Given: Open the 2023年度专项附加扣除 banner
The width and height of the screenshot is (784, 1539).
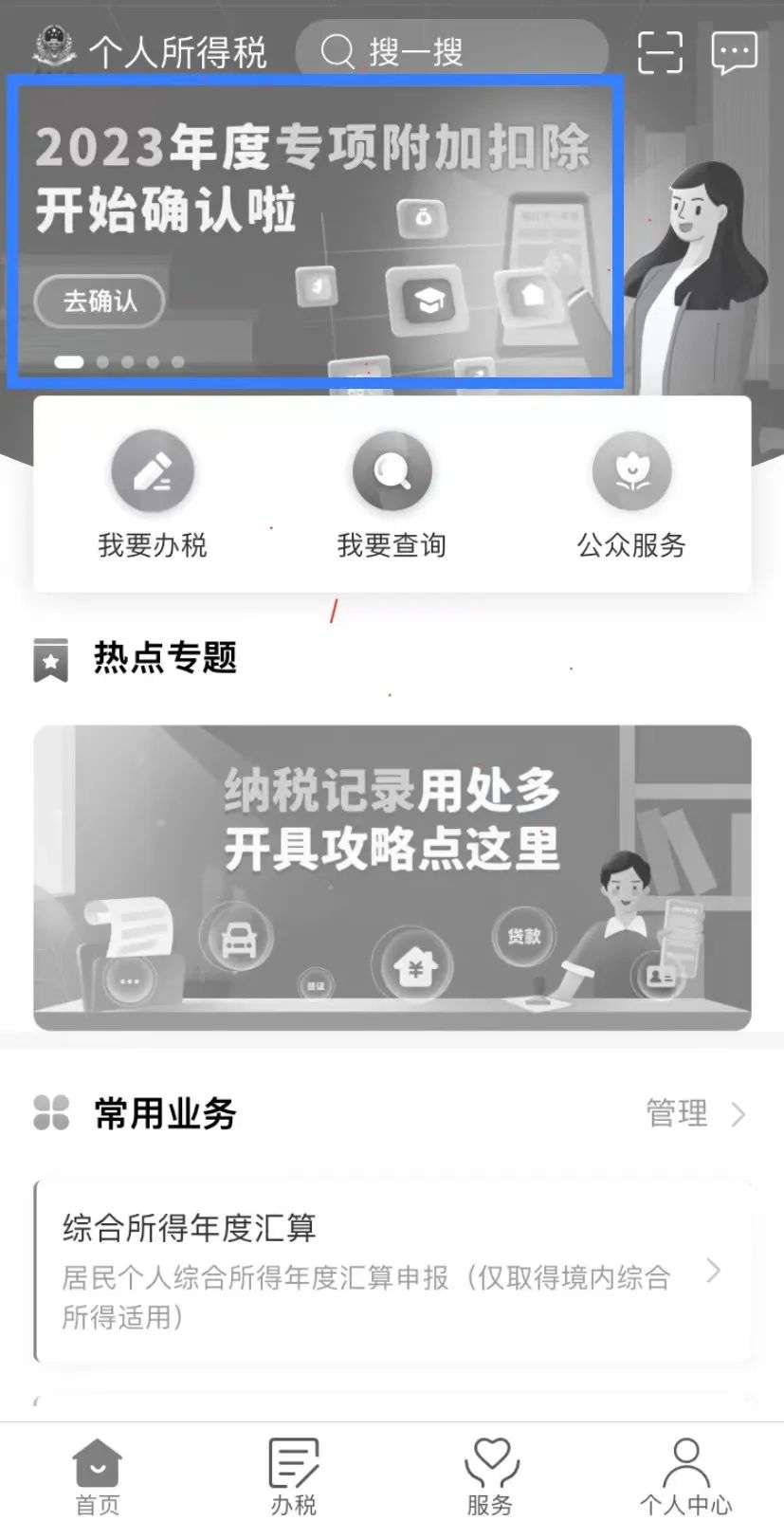Looking at the screenshot, I should tap(316, 232).
